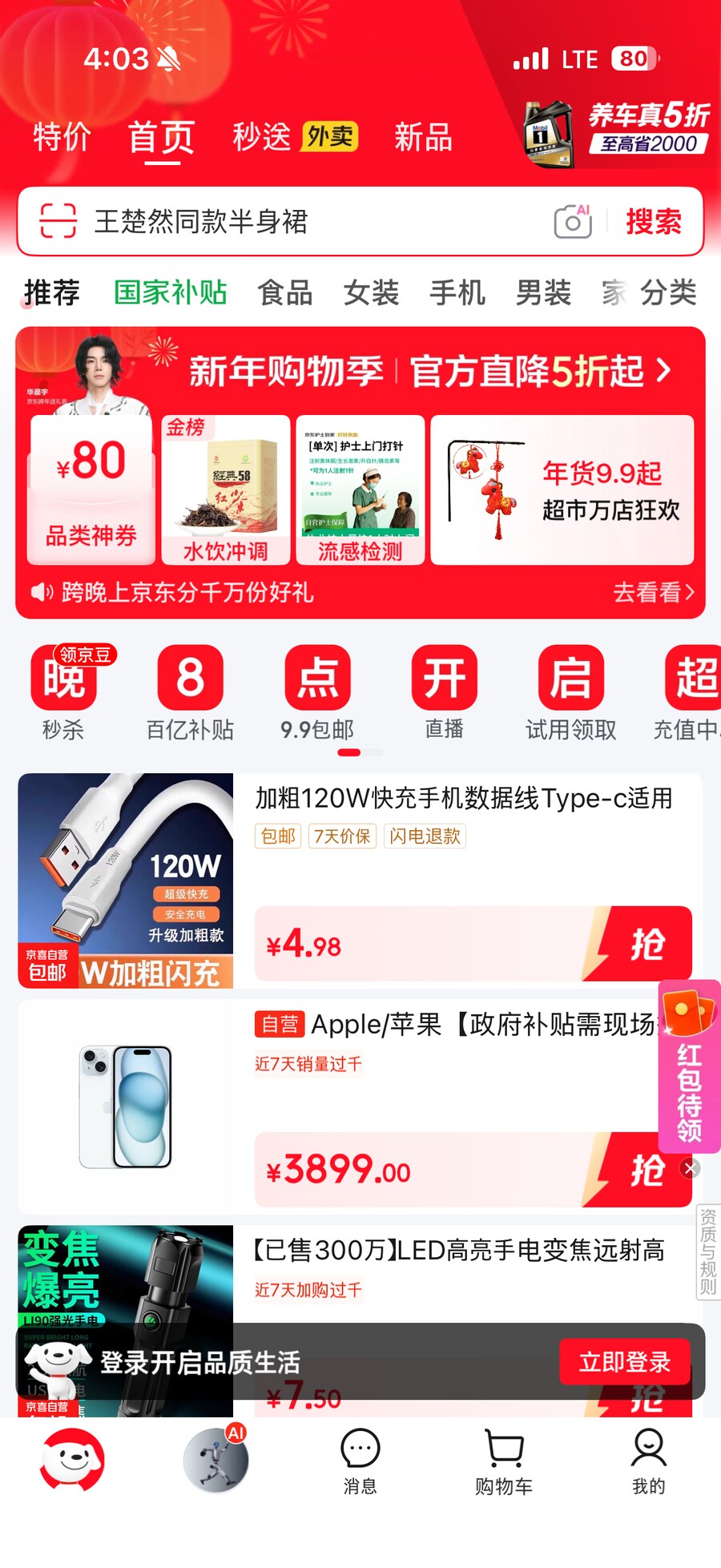Viewport: 721px width, 1568px height.
Task: Tap the red 搜索 button
Action: tap(653, 222)
